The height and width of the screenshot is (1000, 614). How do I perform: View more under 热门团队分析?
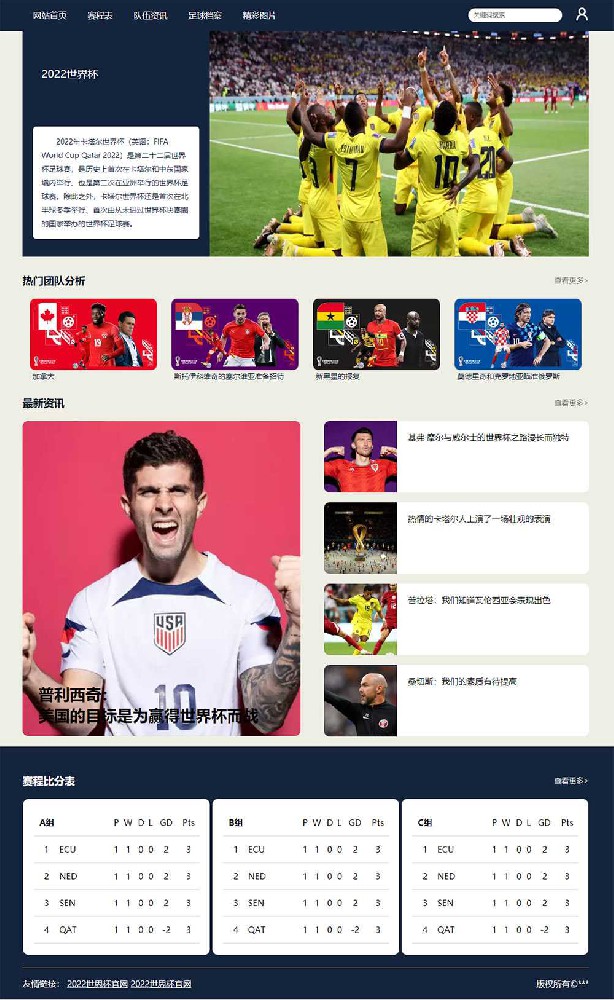click(x=571, y=281)
